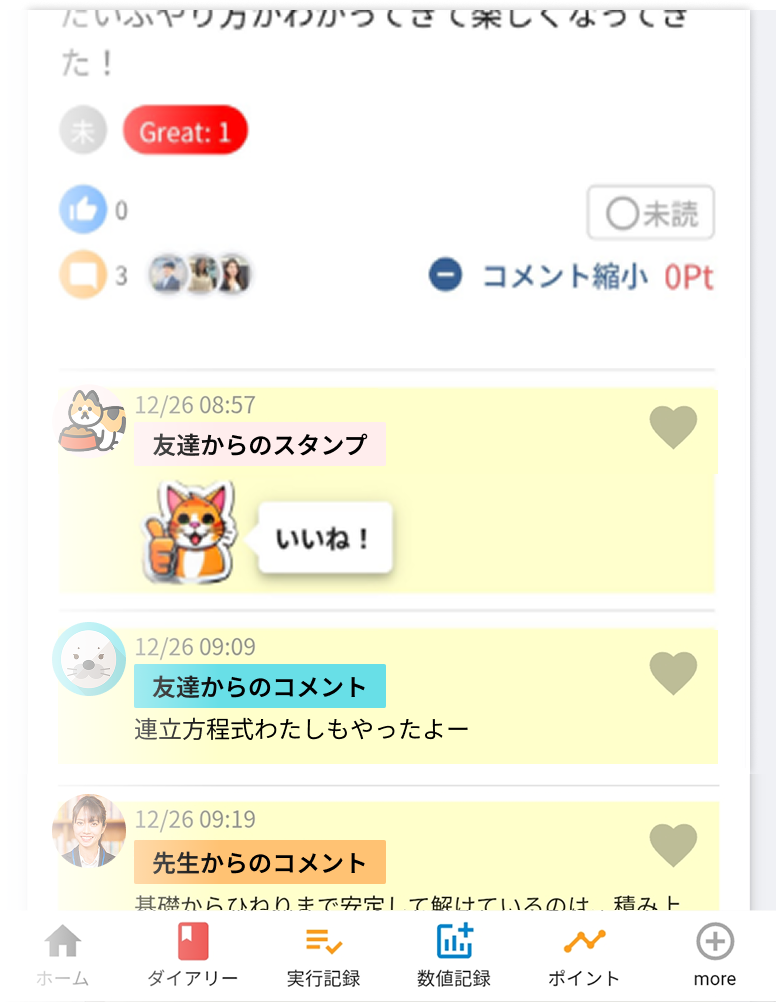
Task: Open the 実行記録 tab
Action: 323,955
